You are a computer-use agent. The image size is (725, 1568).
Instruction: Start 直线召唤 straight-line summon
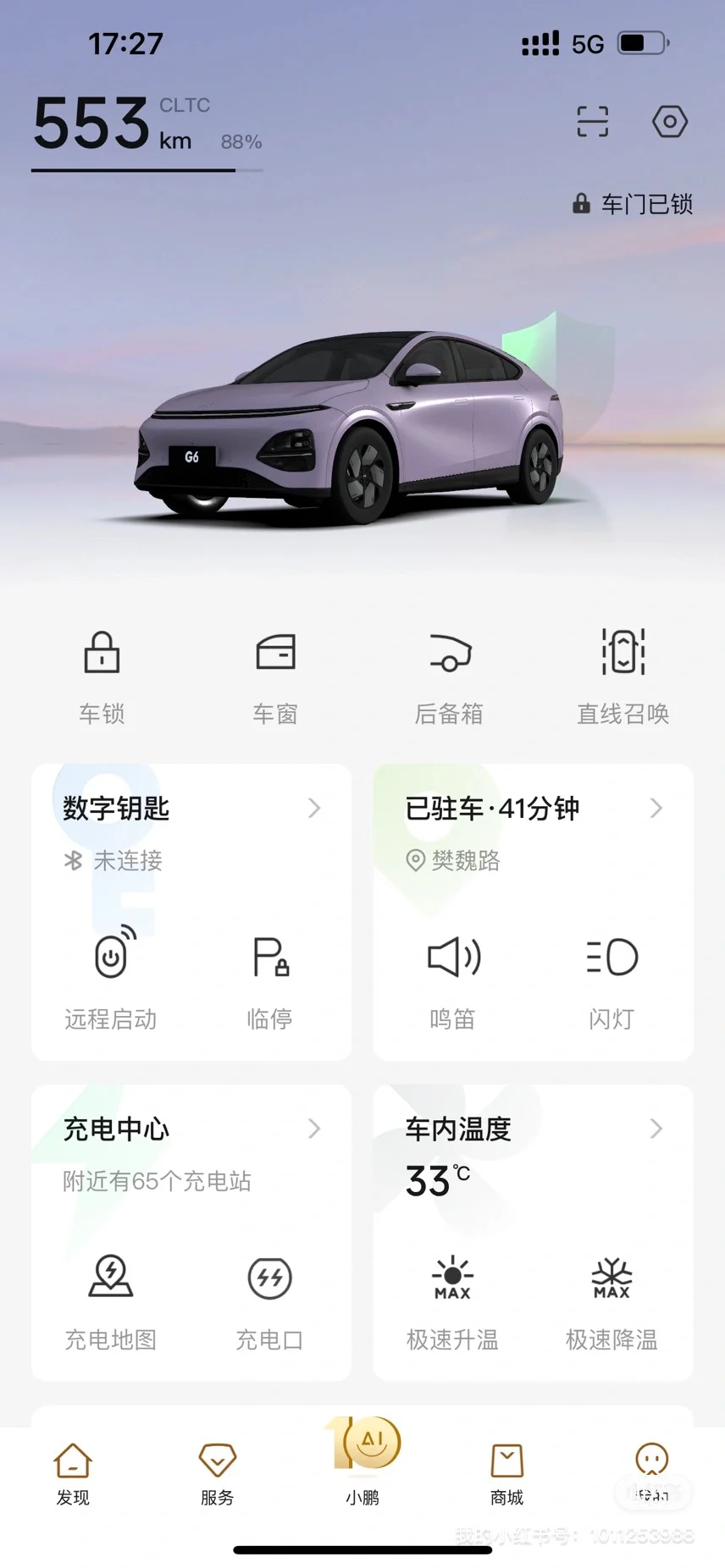click(623, 675)
